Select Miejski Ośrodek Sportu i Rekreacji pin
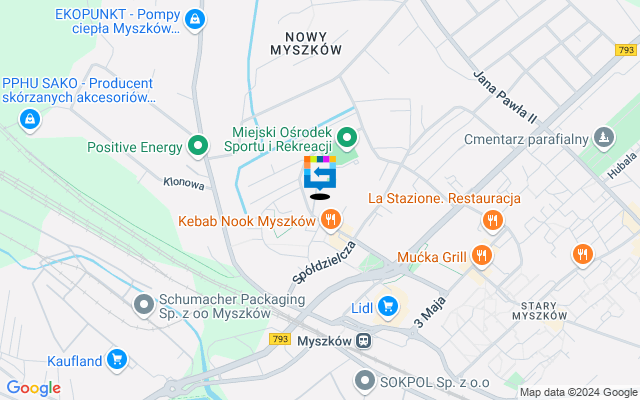 (x=347, y=138)
